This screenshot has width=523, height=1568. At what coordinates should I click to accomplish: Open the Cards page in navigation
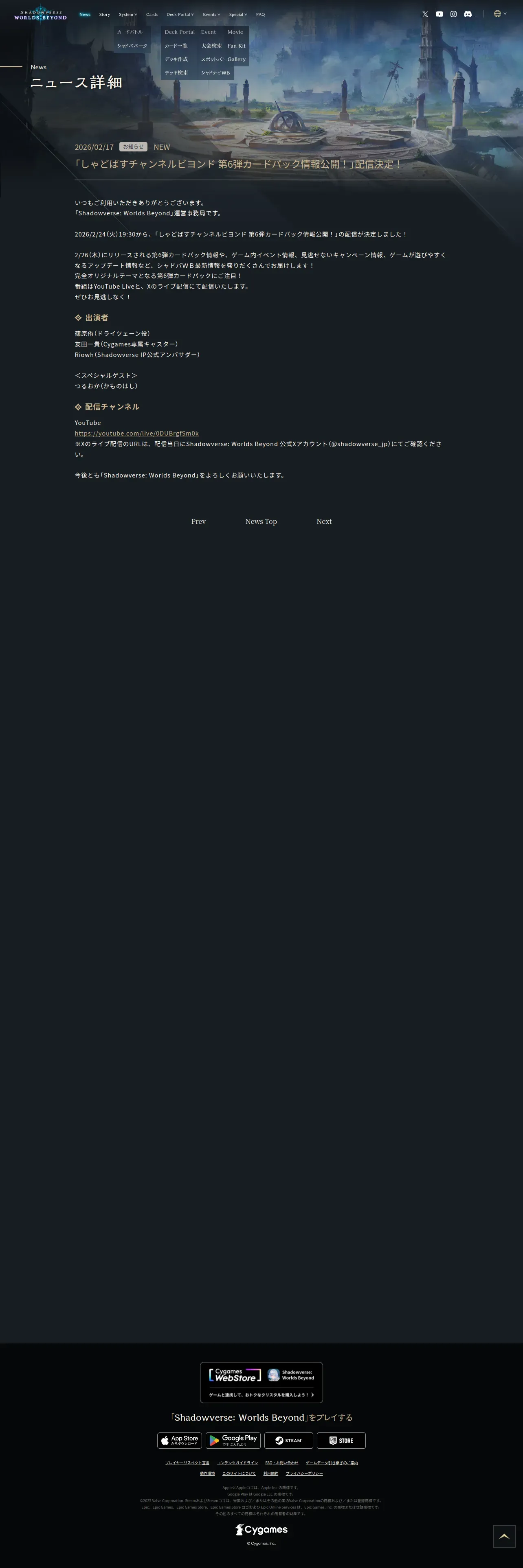pyautogui.click(x=152, y=15)
